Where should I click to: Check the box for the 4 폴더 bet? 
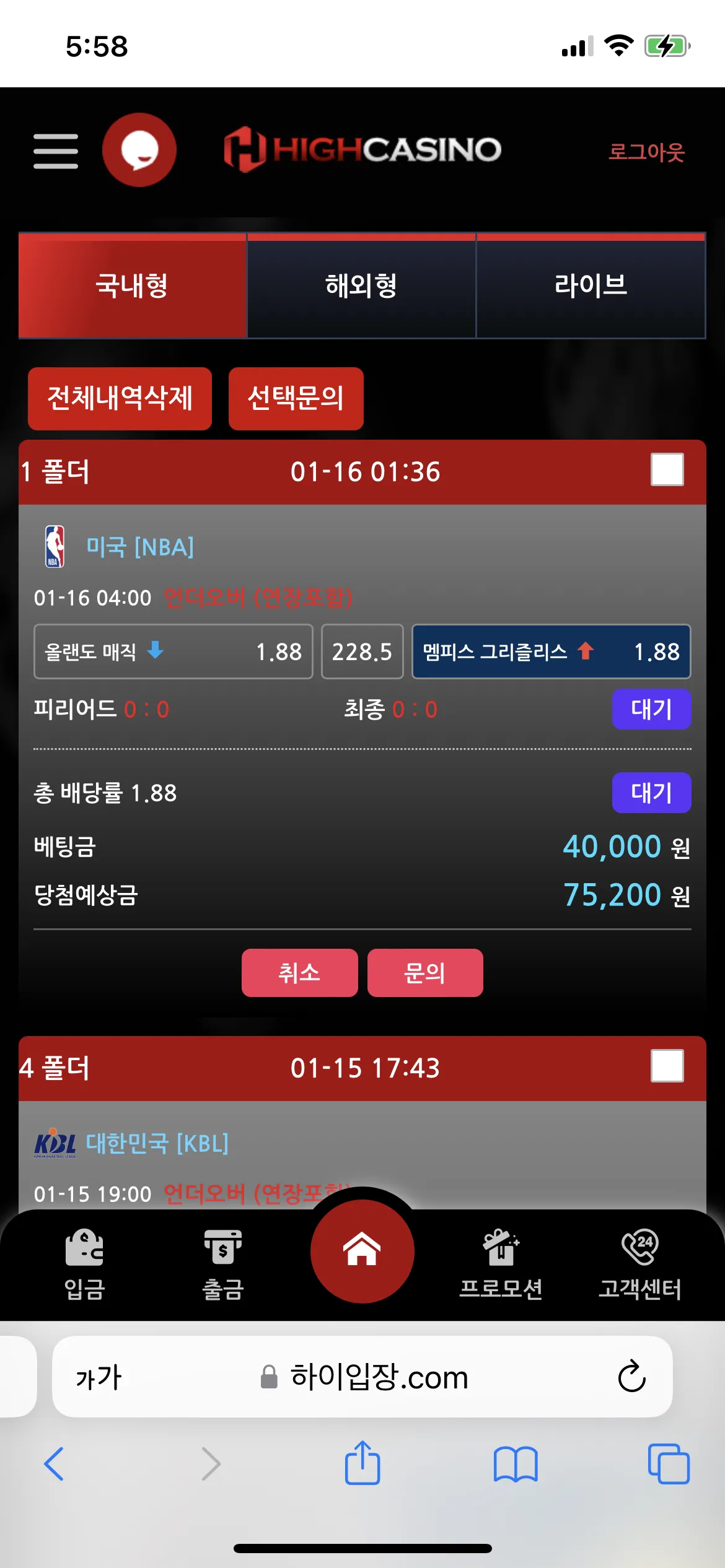click(x=667, y=1066)
